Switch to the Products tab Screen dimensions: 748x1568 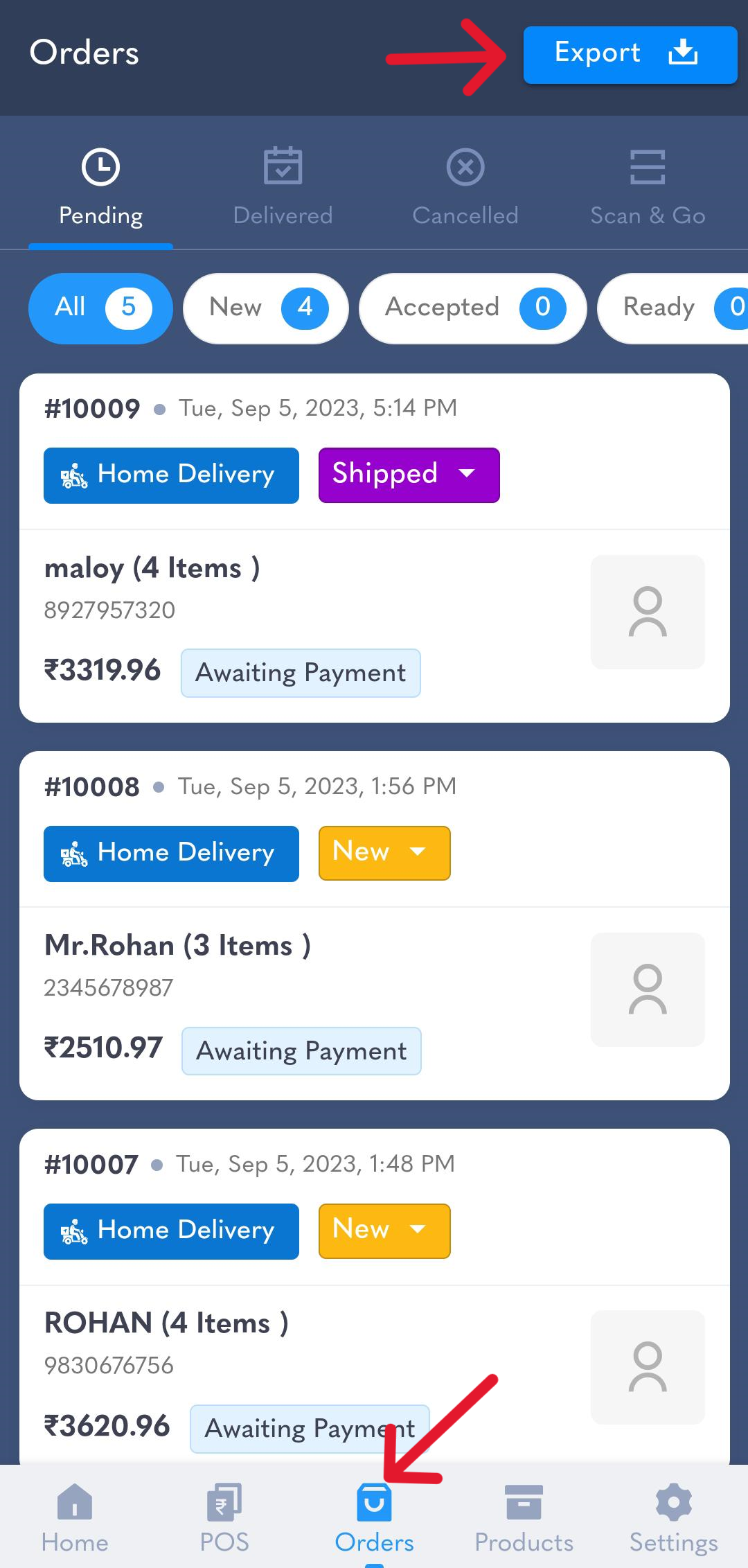[524, 1518]
